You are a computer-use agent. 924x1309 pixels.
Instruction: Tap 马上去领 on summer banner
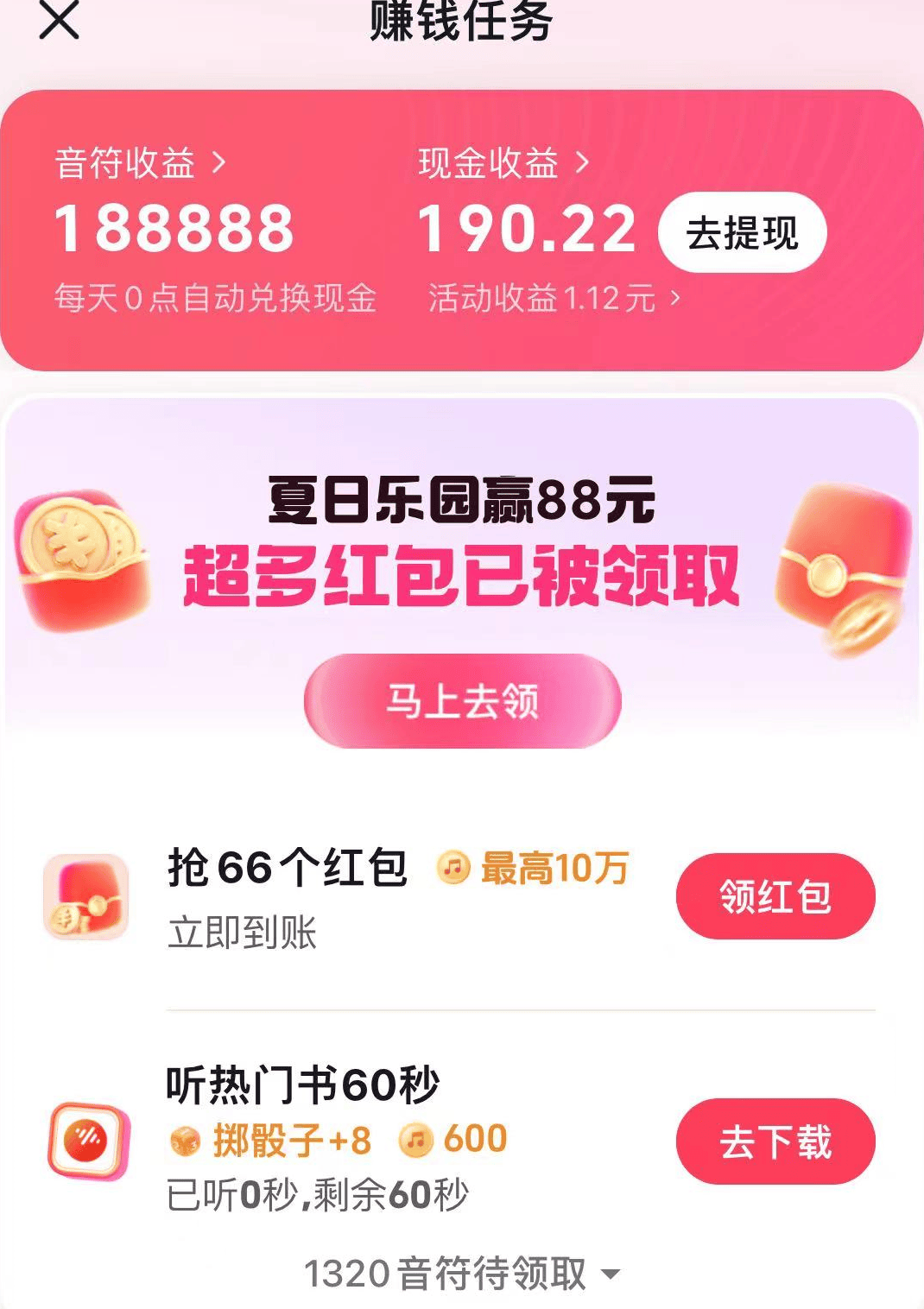tap(462, 700)
